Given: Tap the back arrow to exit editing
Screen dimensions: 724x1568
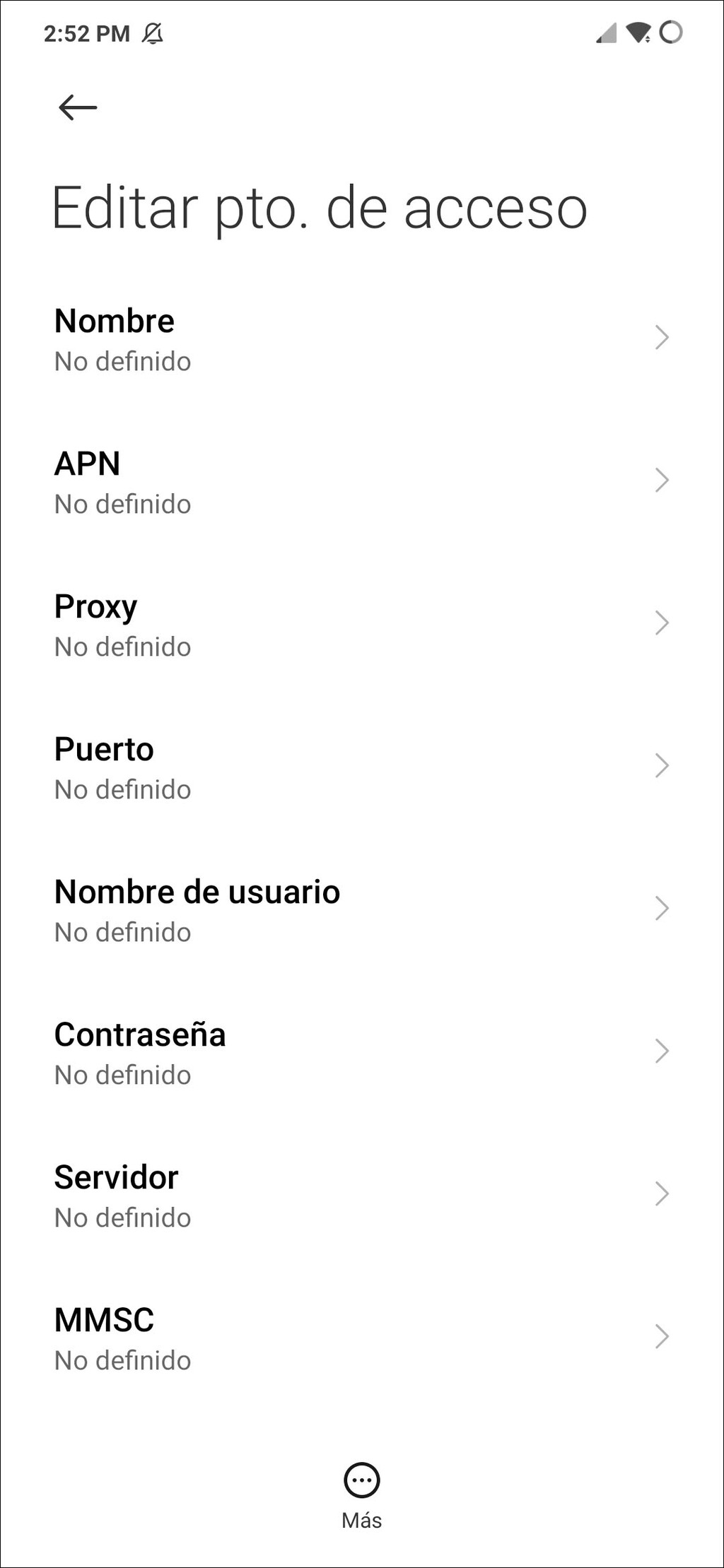Looking at the screenshot, I should coord(78,107).
